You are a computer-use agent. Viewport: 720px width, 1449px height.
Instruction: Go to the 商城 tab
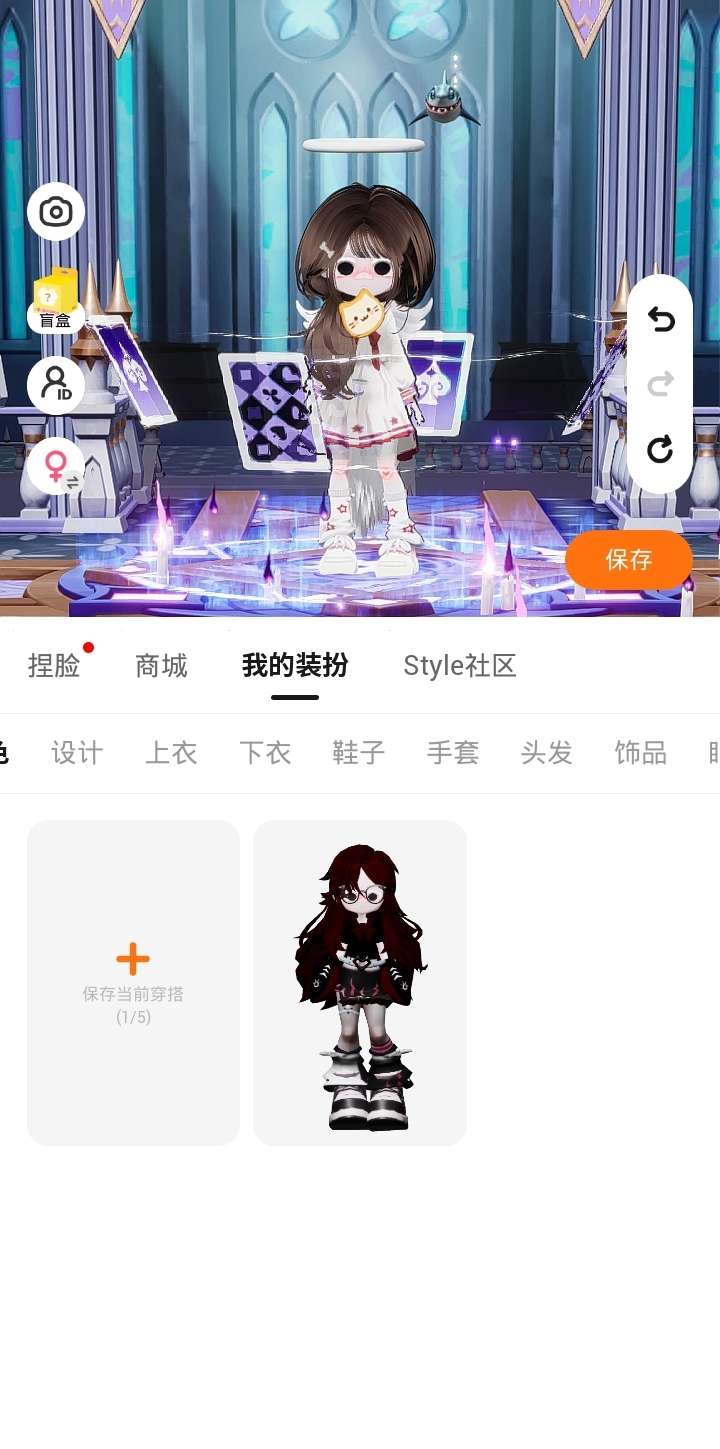tap(161, 666)
